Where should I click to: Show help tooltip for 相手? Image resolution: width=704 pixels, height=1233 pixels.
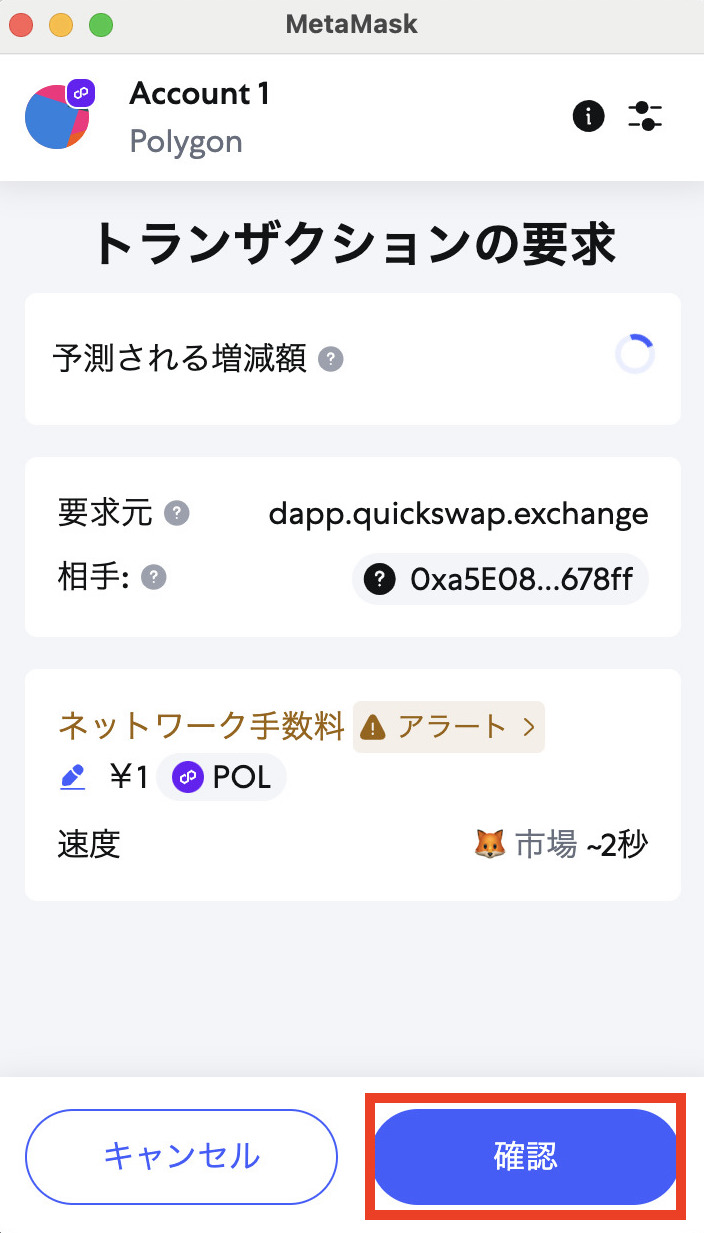pyautogui.click(x=154, y=577)
